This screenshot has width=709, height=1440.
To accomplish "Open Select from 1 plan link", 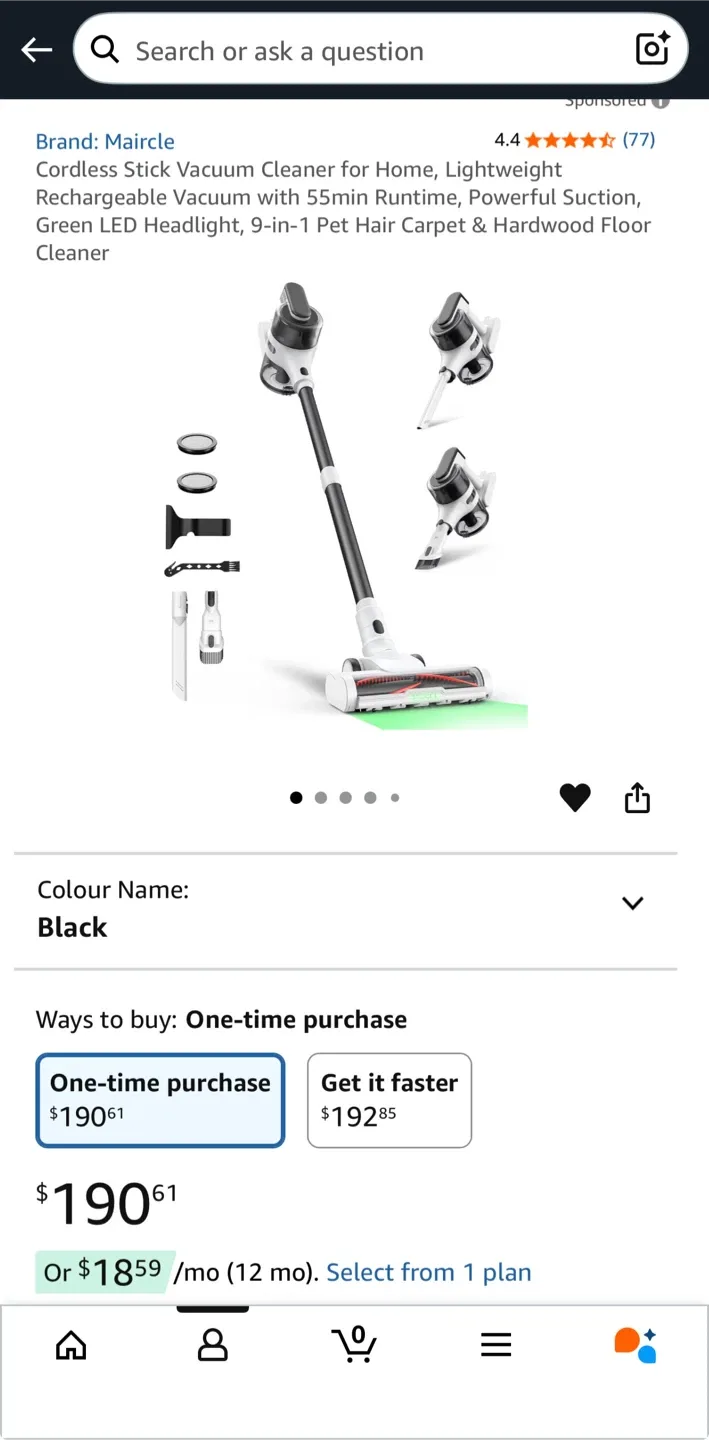I will (x=428, y=1272).
